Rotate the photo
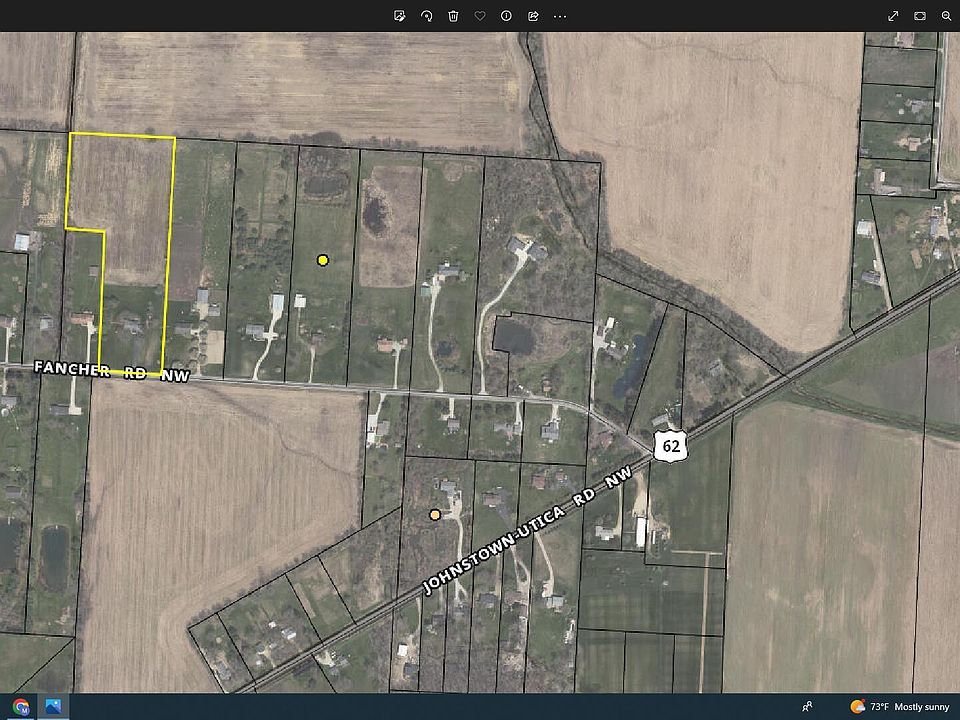Screen dimensions: 960x720 [x=426, y=16]
